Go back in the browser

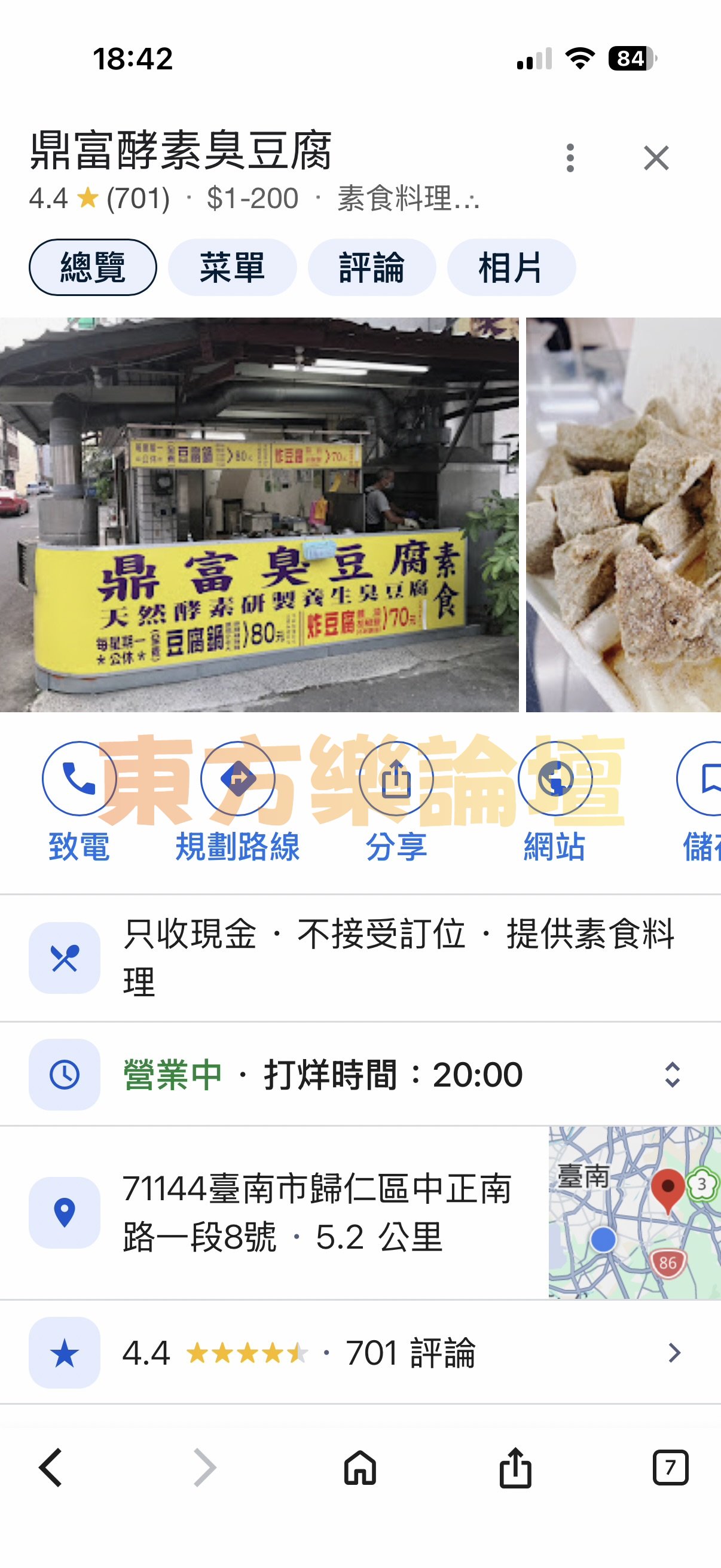[x=51, y=1468]
